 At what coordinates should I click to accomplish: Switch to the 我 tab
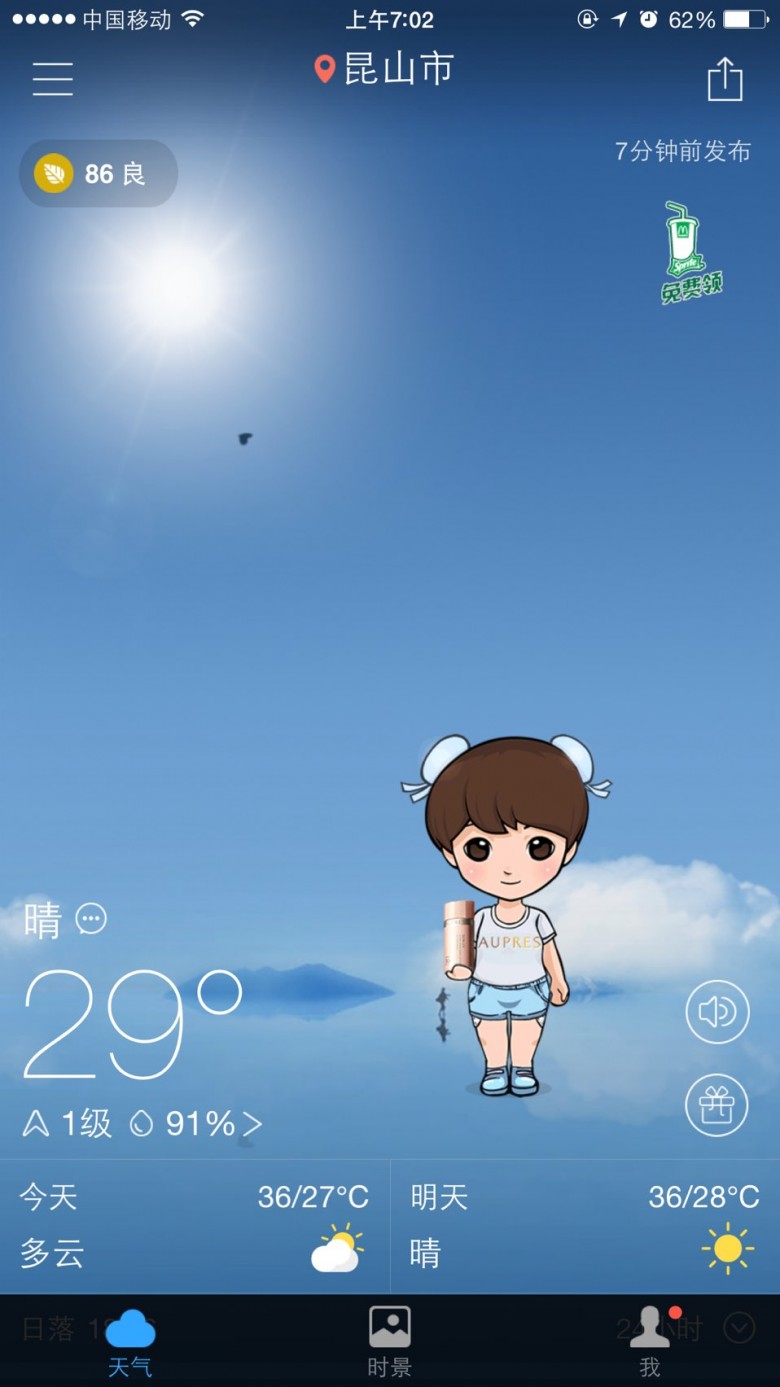click(x=650, y=1341)
